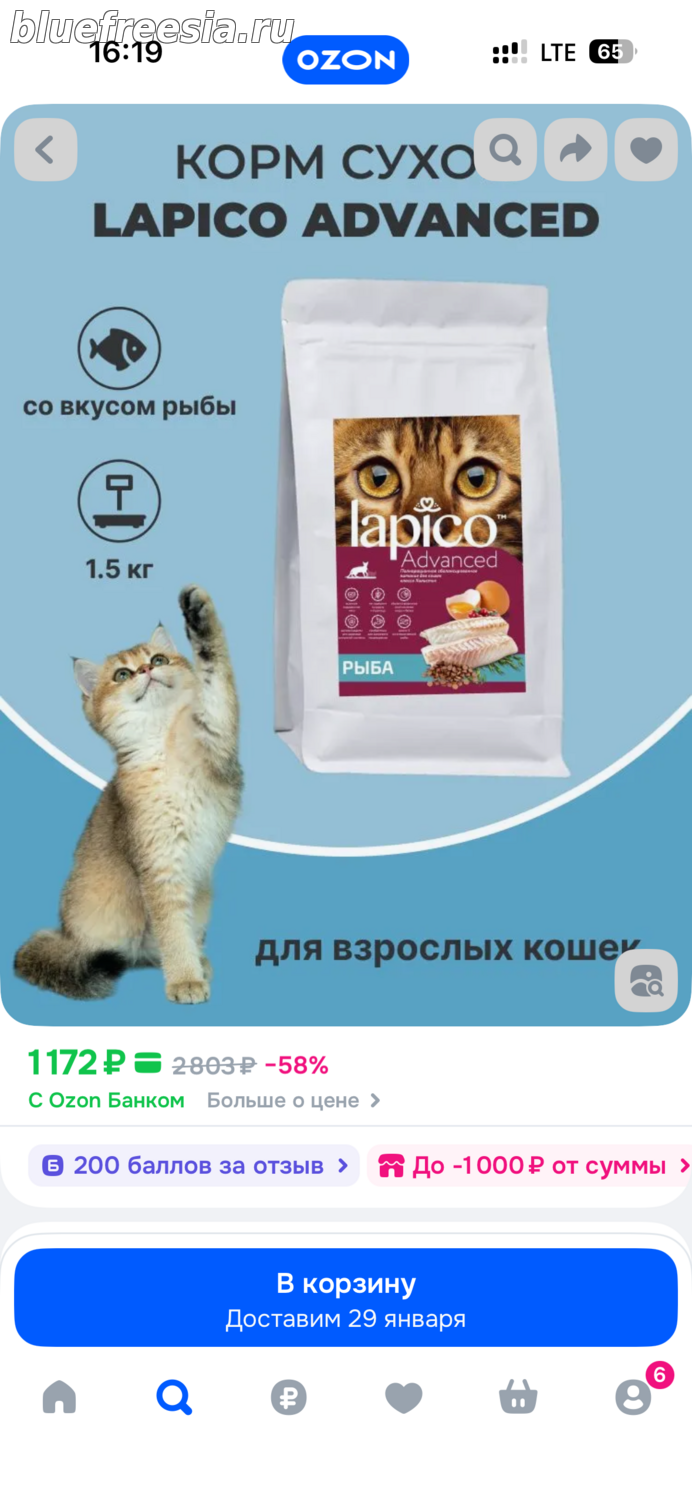Find similar products by image

click(x=646, y=981)
